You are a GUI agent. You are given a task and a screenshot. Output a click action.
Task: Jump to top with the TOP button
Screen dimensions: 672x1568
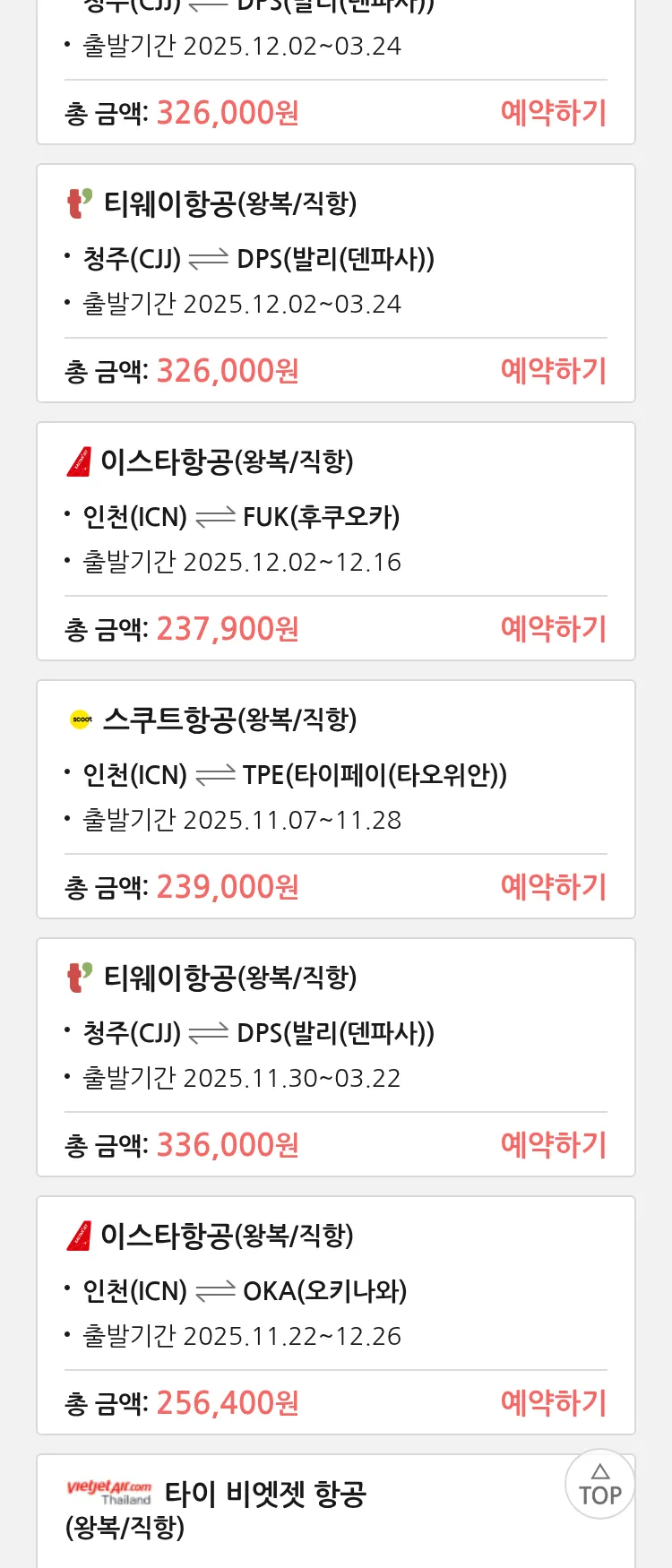point(600,1484)
